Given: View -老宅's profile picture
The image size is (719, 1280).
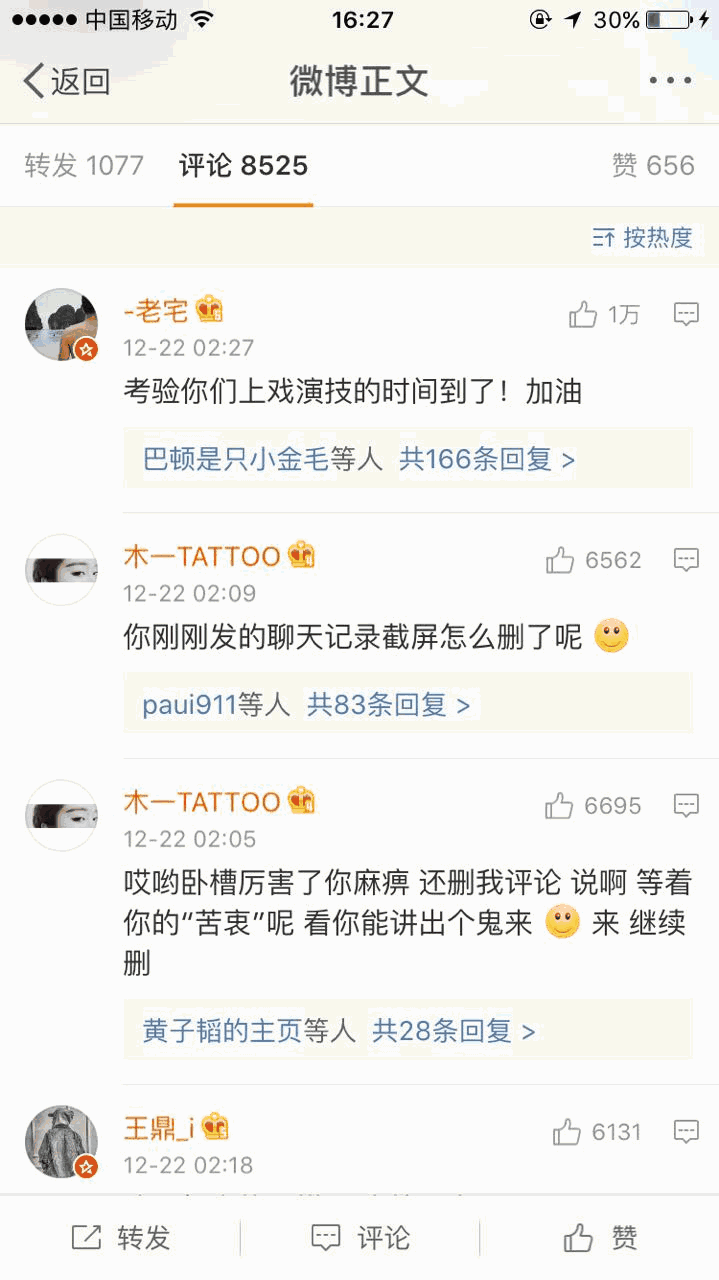Looking at the screenshot, I should (61, 325).
